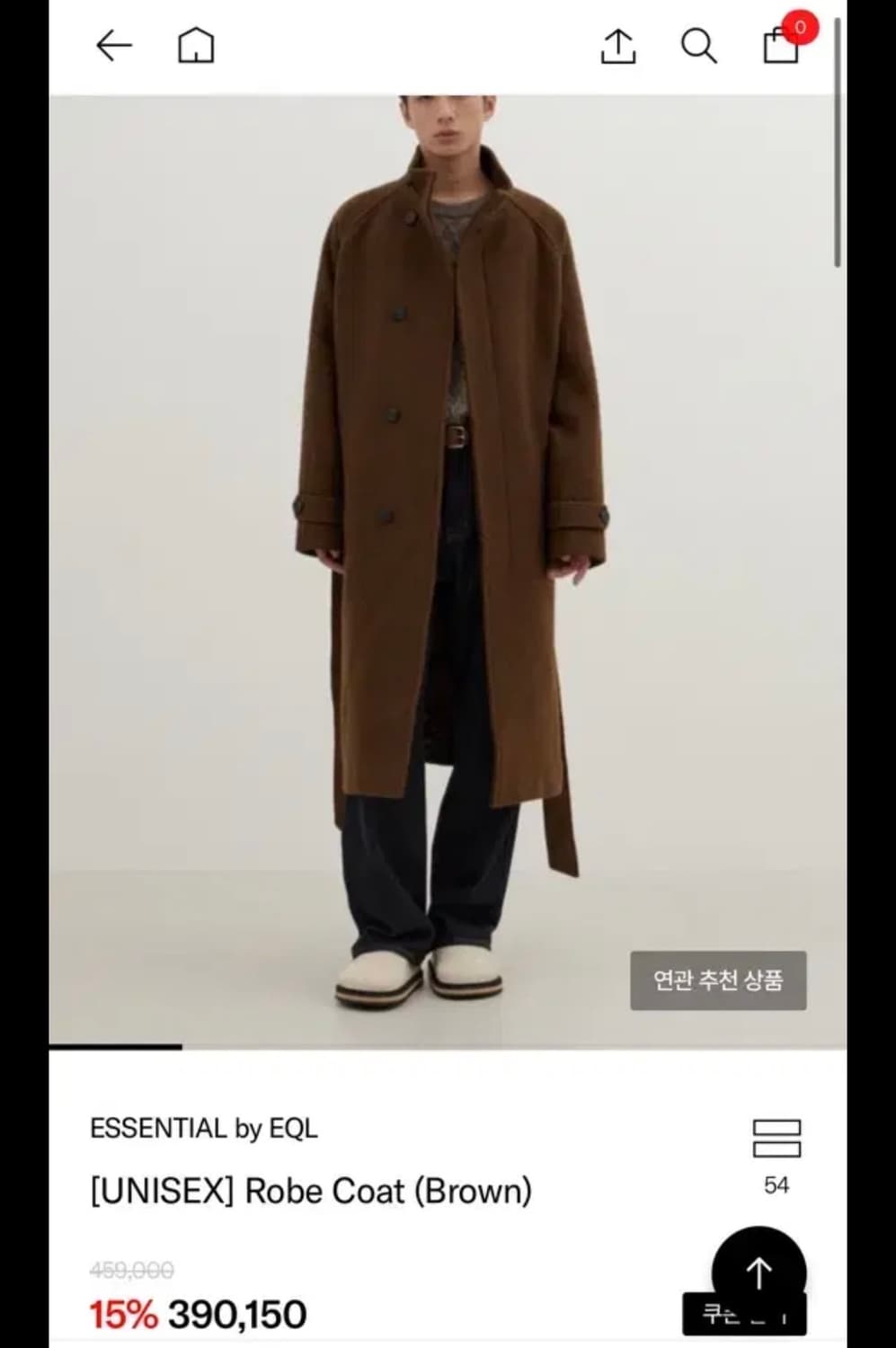Tap the image progress indicator bar
The image size is (896, 1348).
(117, 1047)
